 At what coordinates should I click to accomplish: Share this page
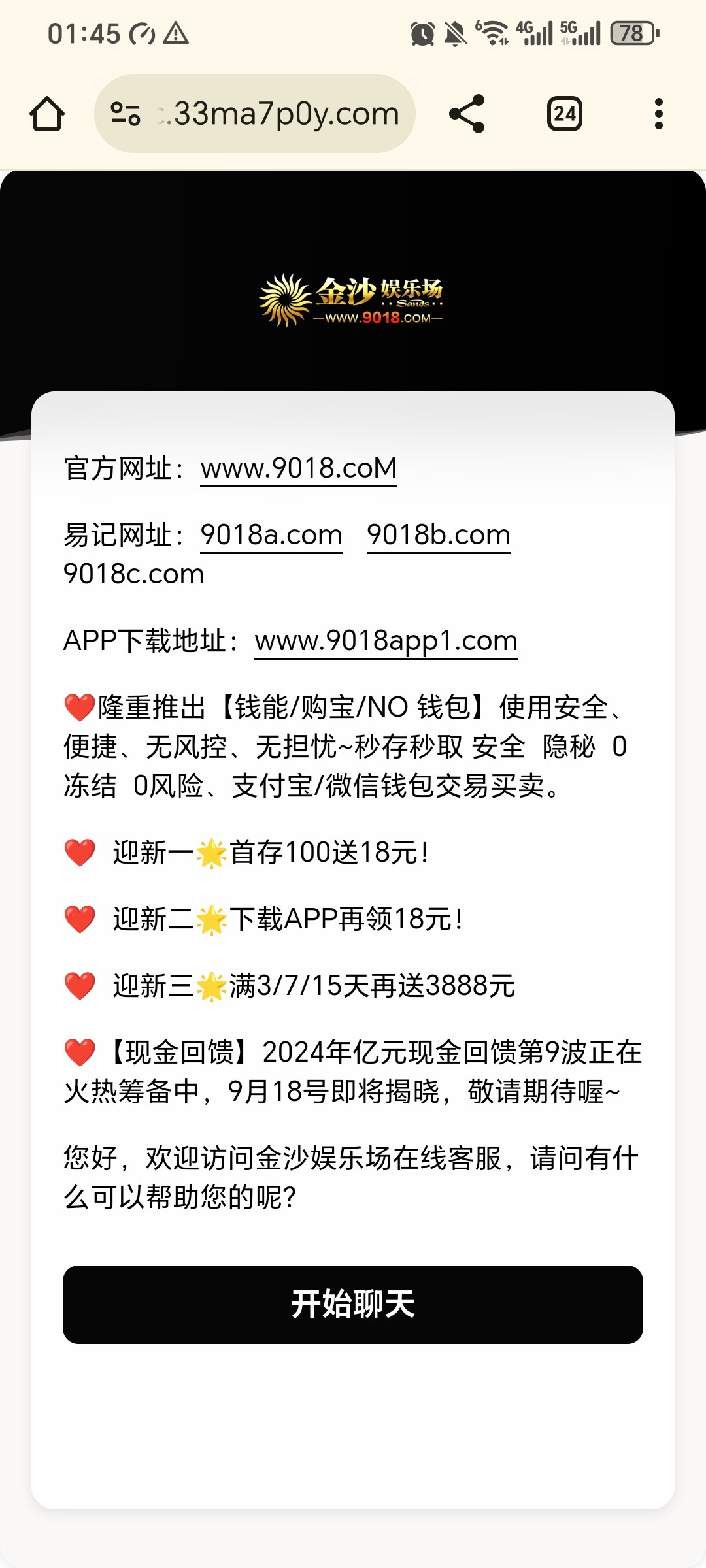(467, 114)
